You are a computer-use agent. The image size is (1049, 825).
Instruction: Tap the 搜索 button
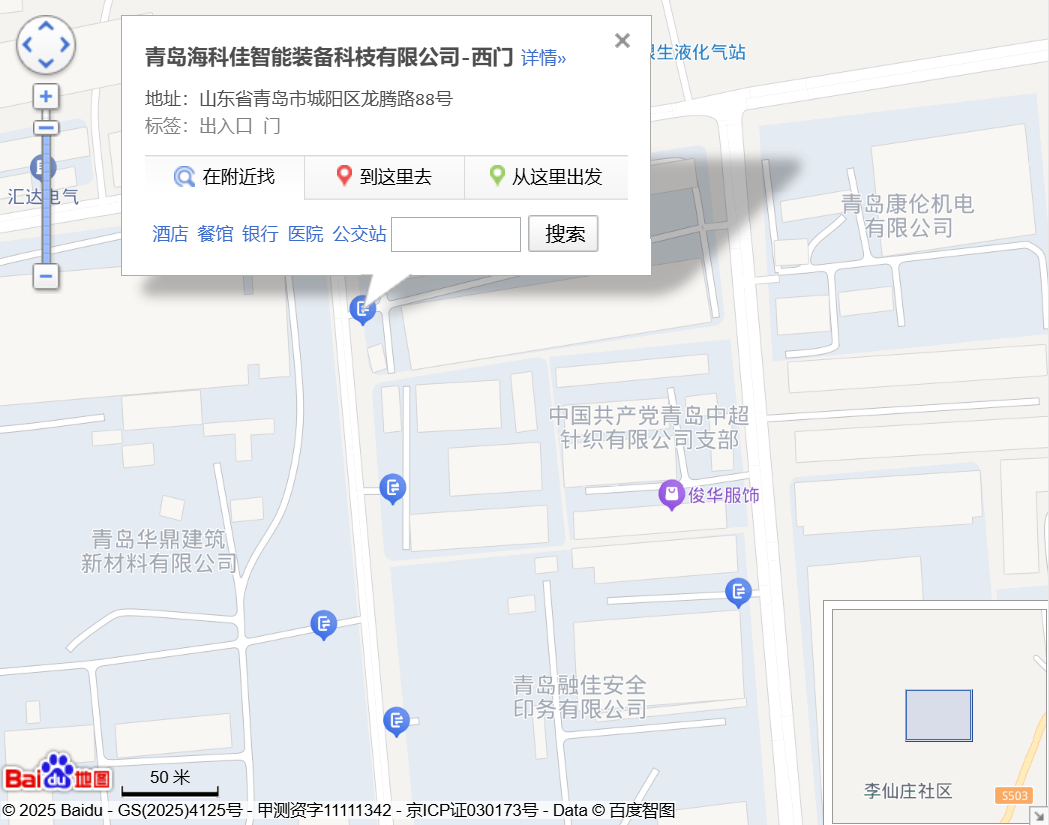(563, 234)
